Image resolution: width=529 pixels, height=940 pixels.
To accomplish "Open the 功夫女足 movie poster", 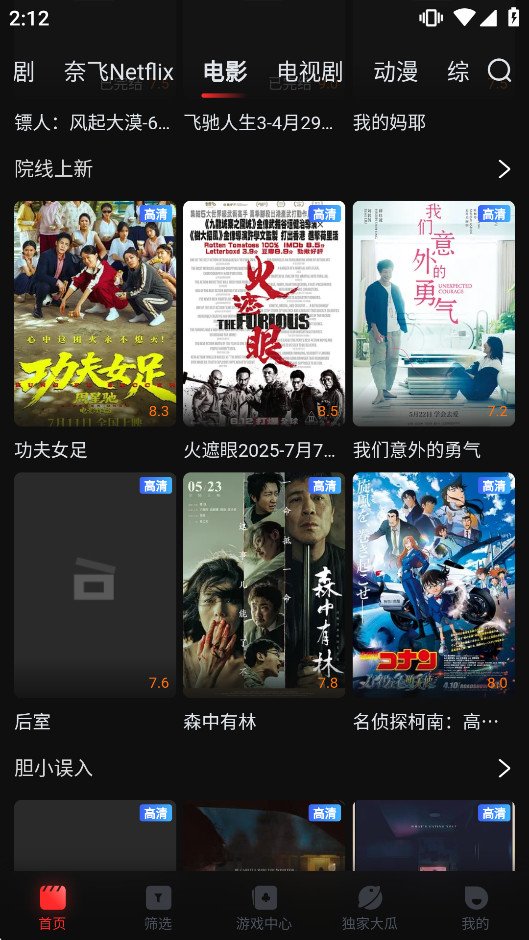I will pos(95,314).
